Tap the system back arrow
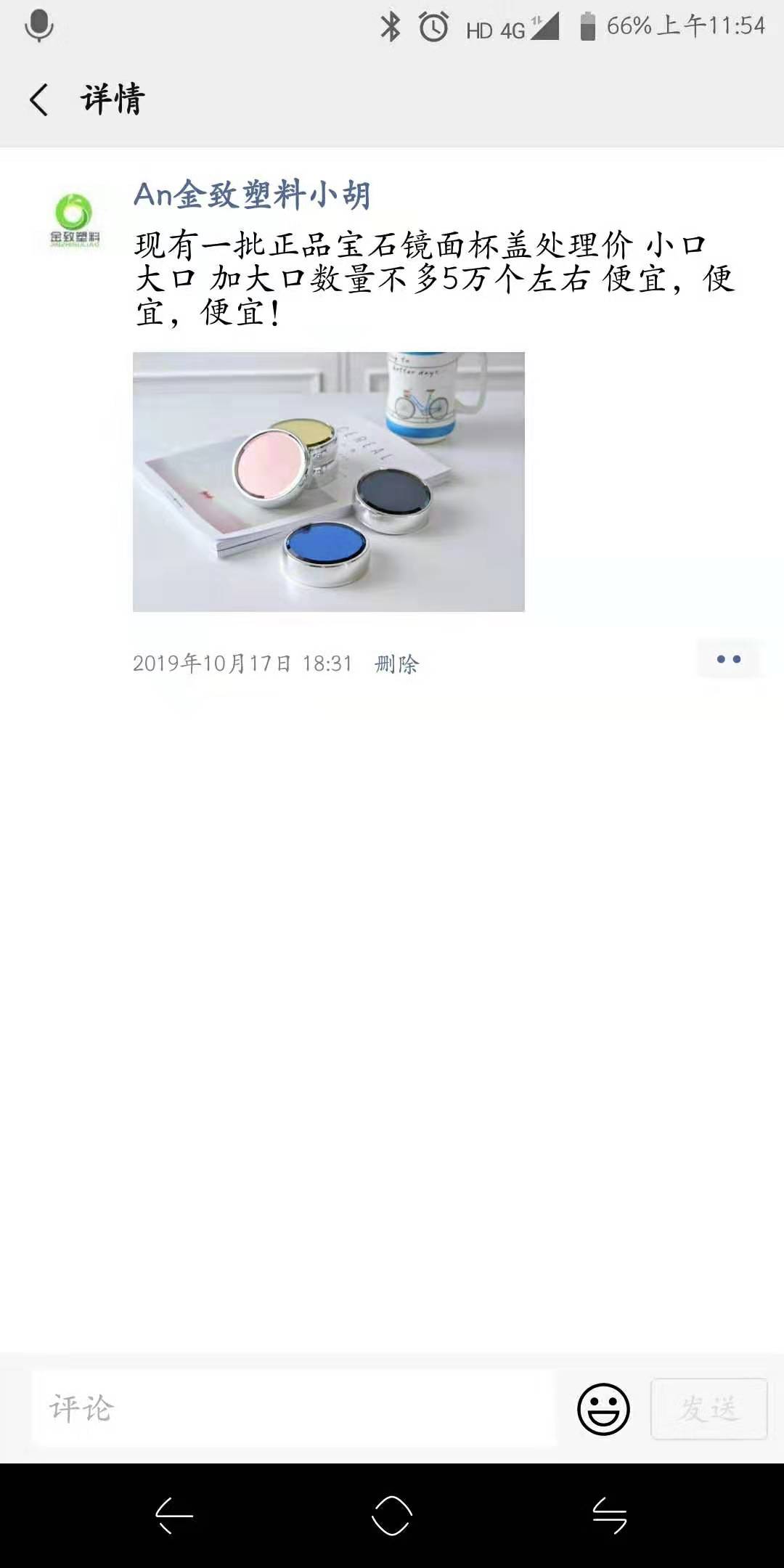The height and width of the screenshot is (1568, 784). tap(174, 1516)
